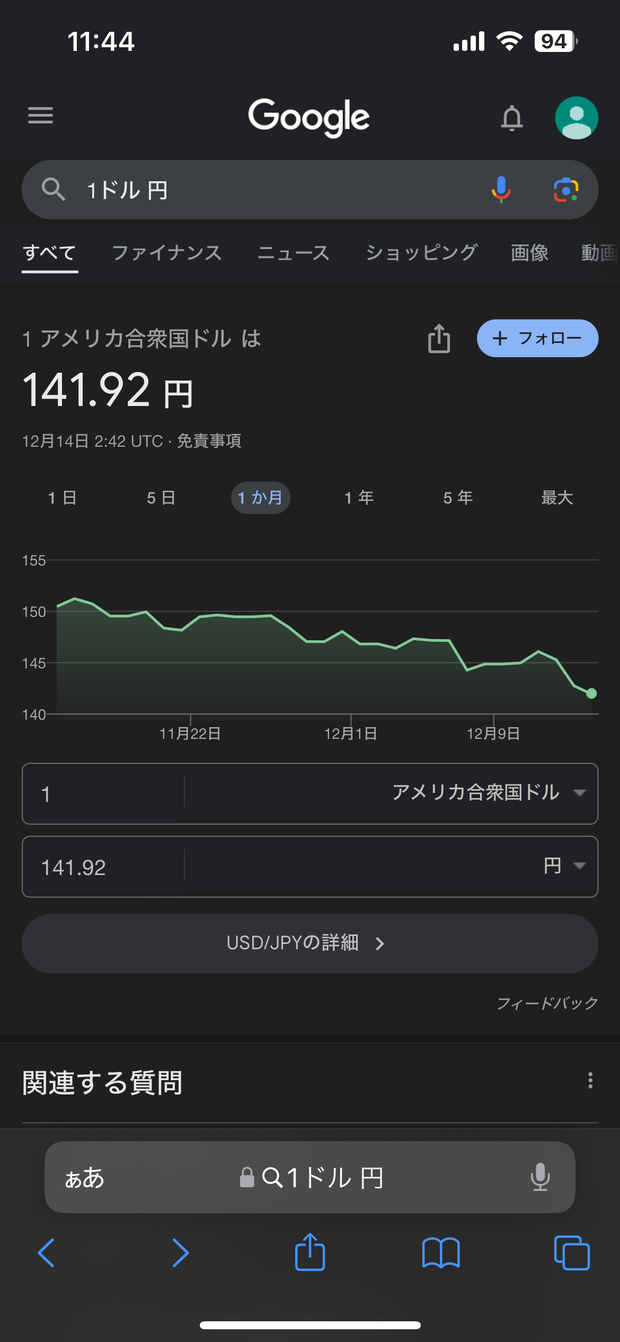
Task: Share the exchange rate result
Action: coord(439,339)
